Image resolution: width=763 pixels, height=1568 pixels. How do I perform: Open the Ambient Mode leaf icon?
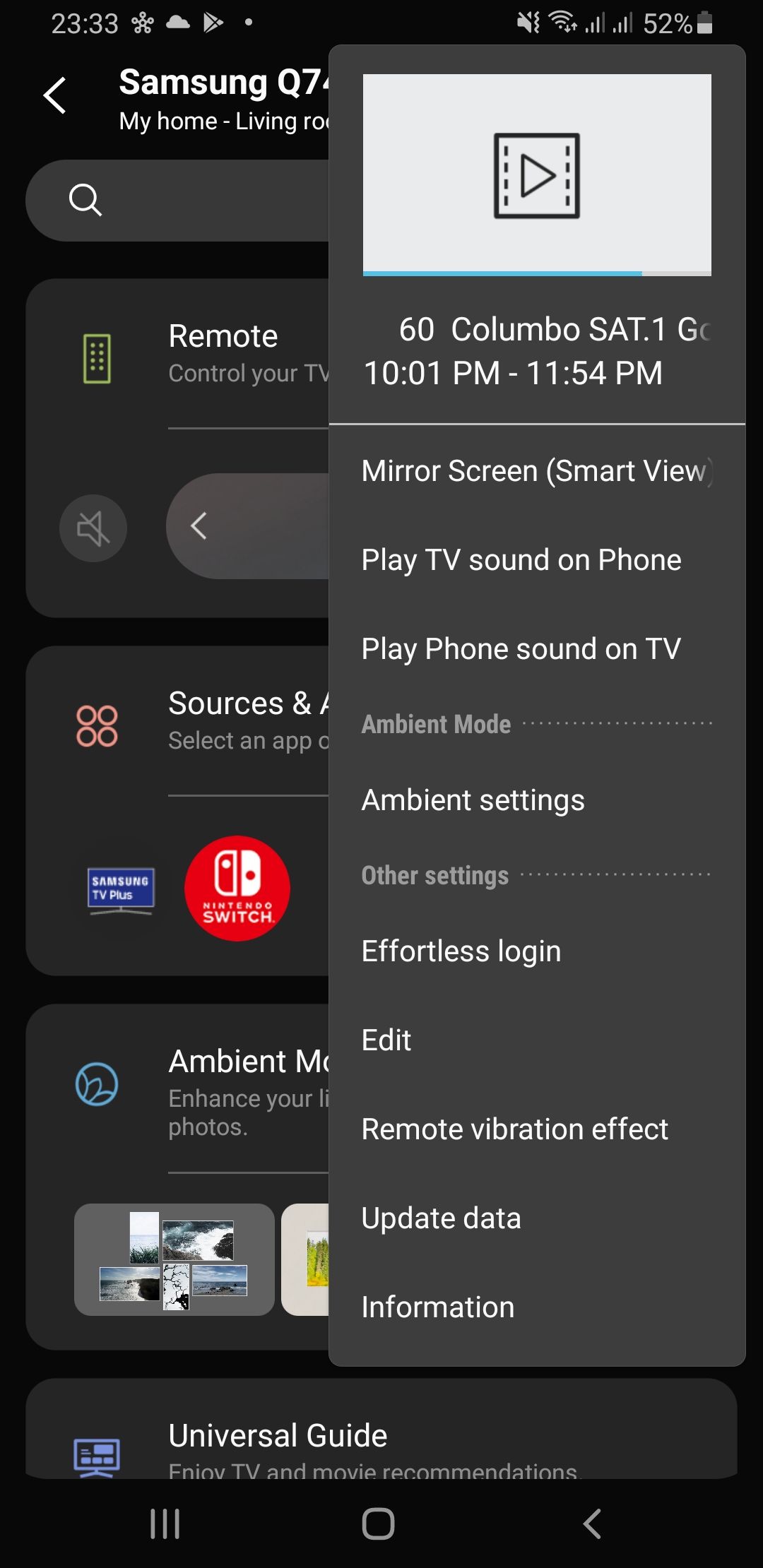click(x=95, y=1082)
